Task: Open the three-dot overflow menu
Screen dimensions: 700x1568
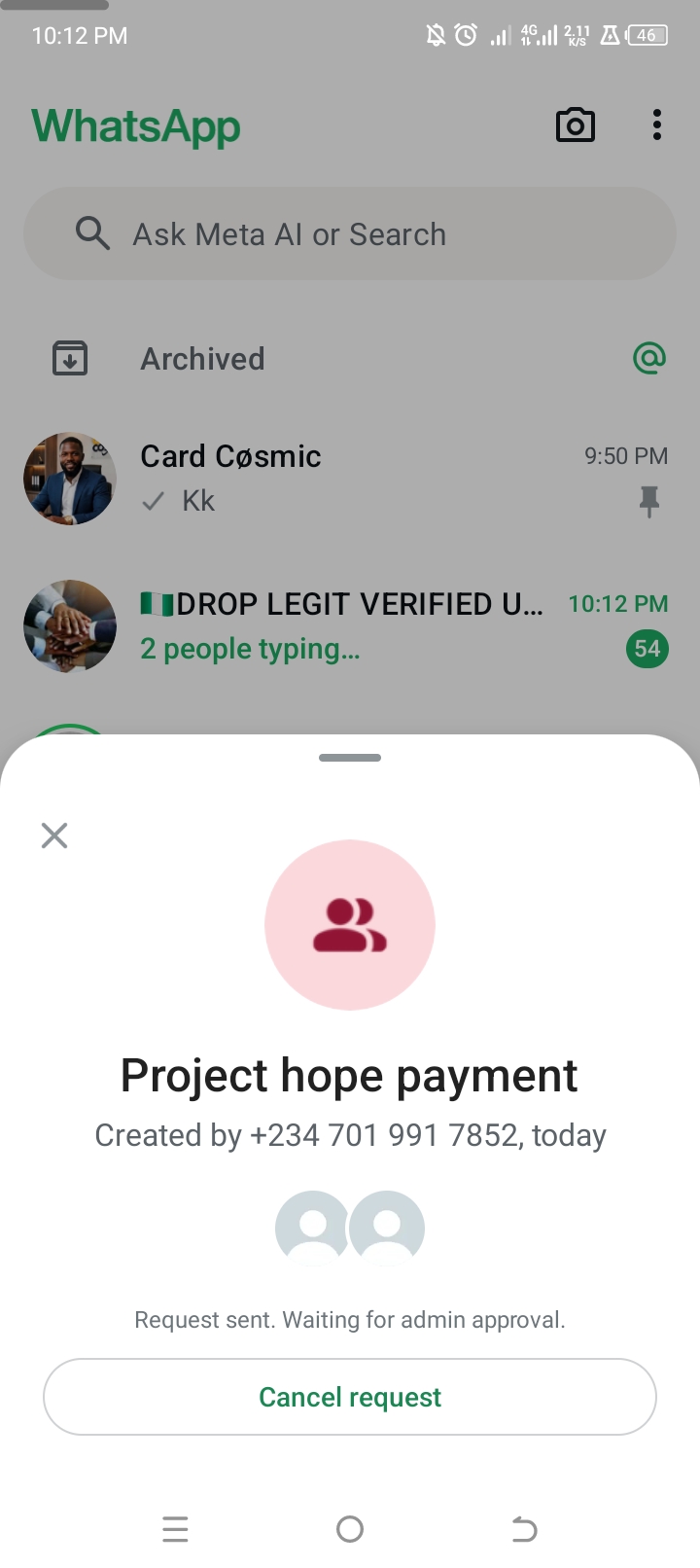Action: [x=657, y=125]
